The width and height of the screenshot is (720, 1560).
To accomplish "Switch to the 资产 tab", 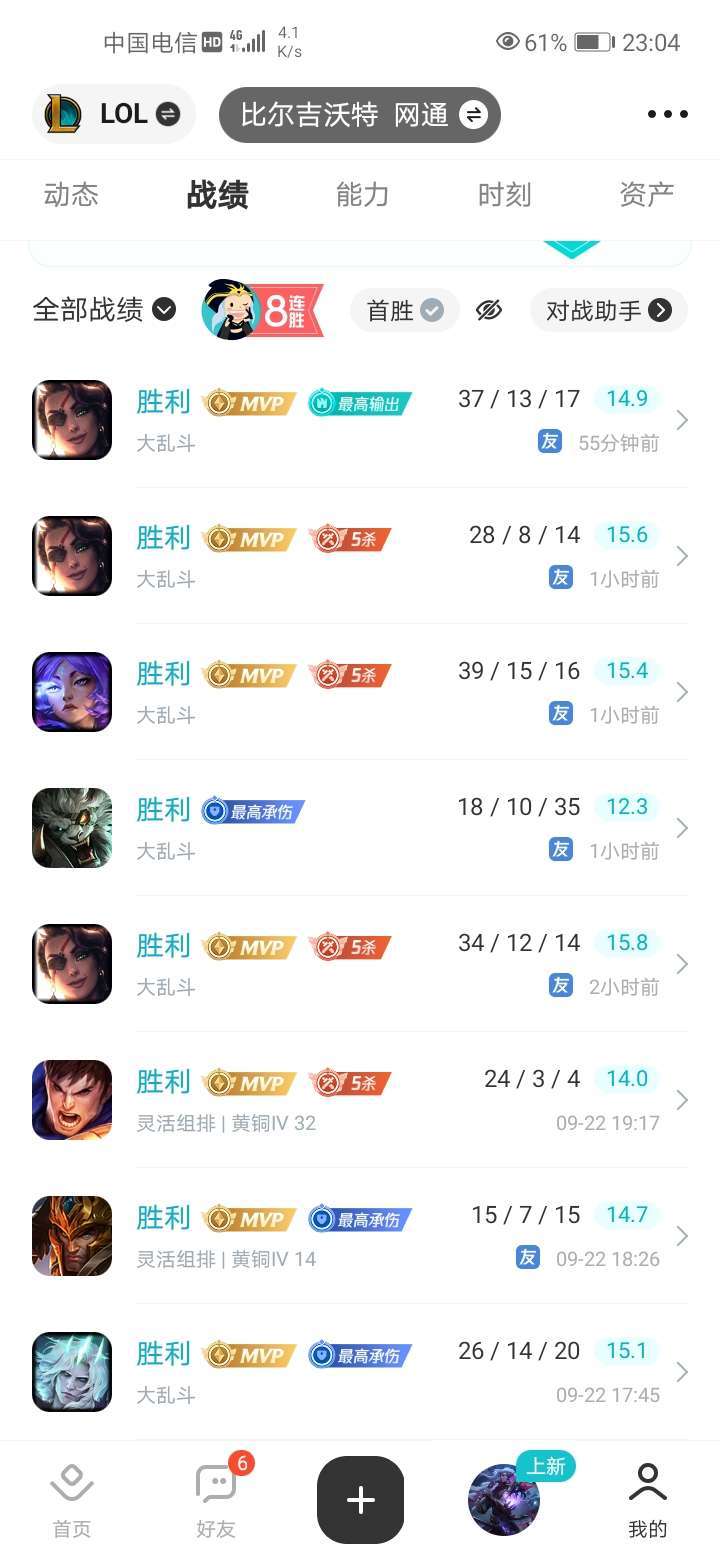I will coord(646,195).
